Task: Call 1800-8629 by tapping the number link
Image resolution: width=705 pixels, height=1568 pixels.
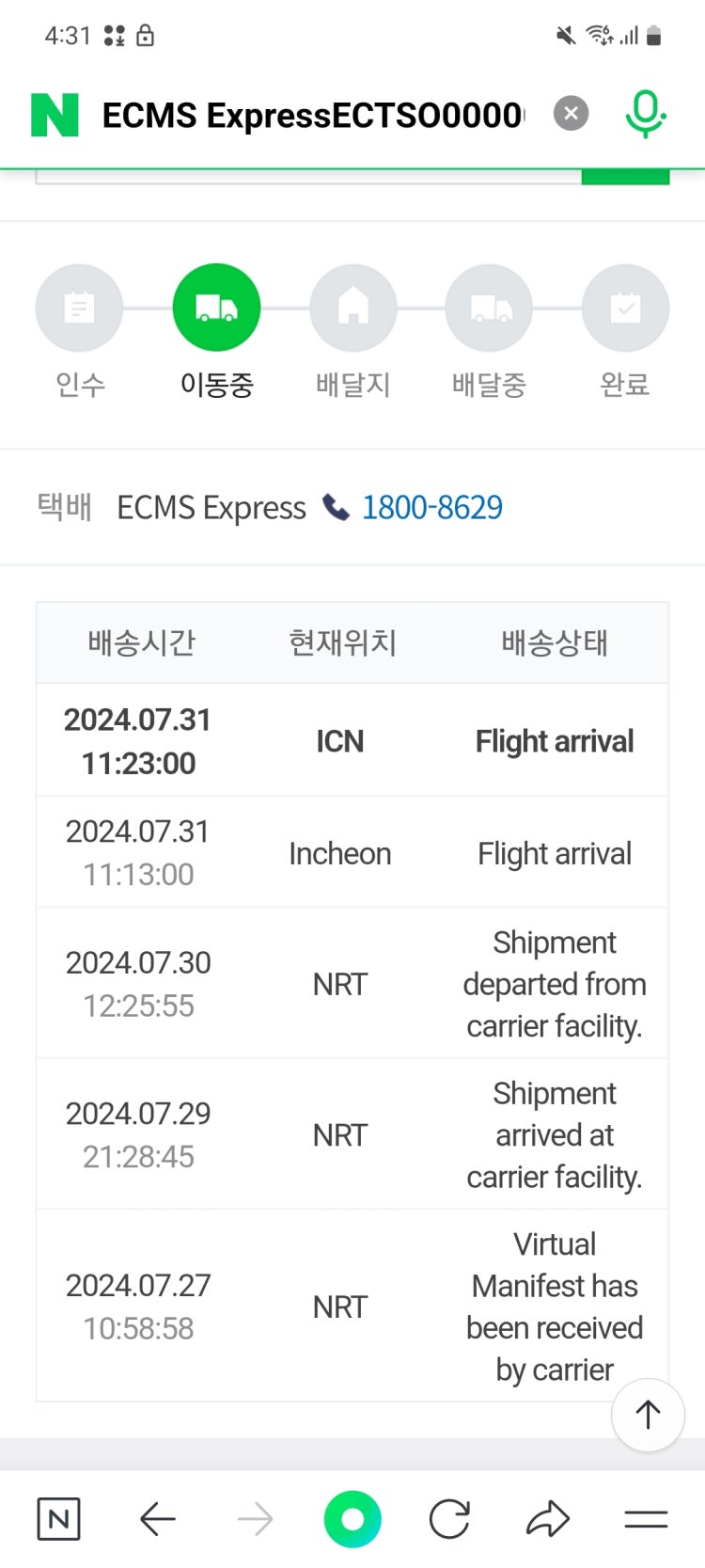Action: click(x=432, y=507)
